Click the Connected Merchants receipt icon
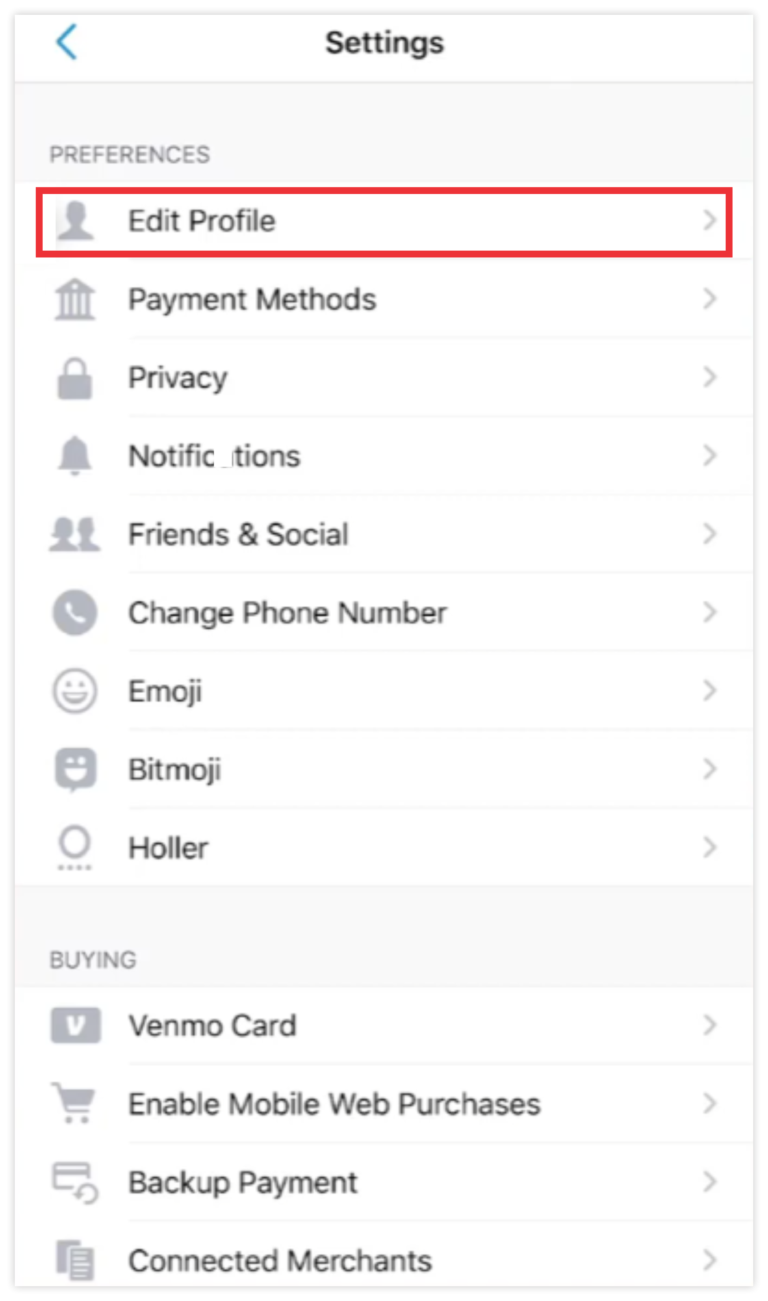768x1301 pixels. [x=74, y=1260]
